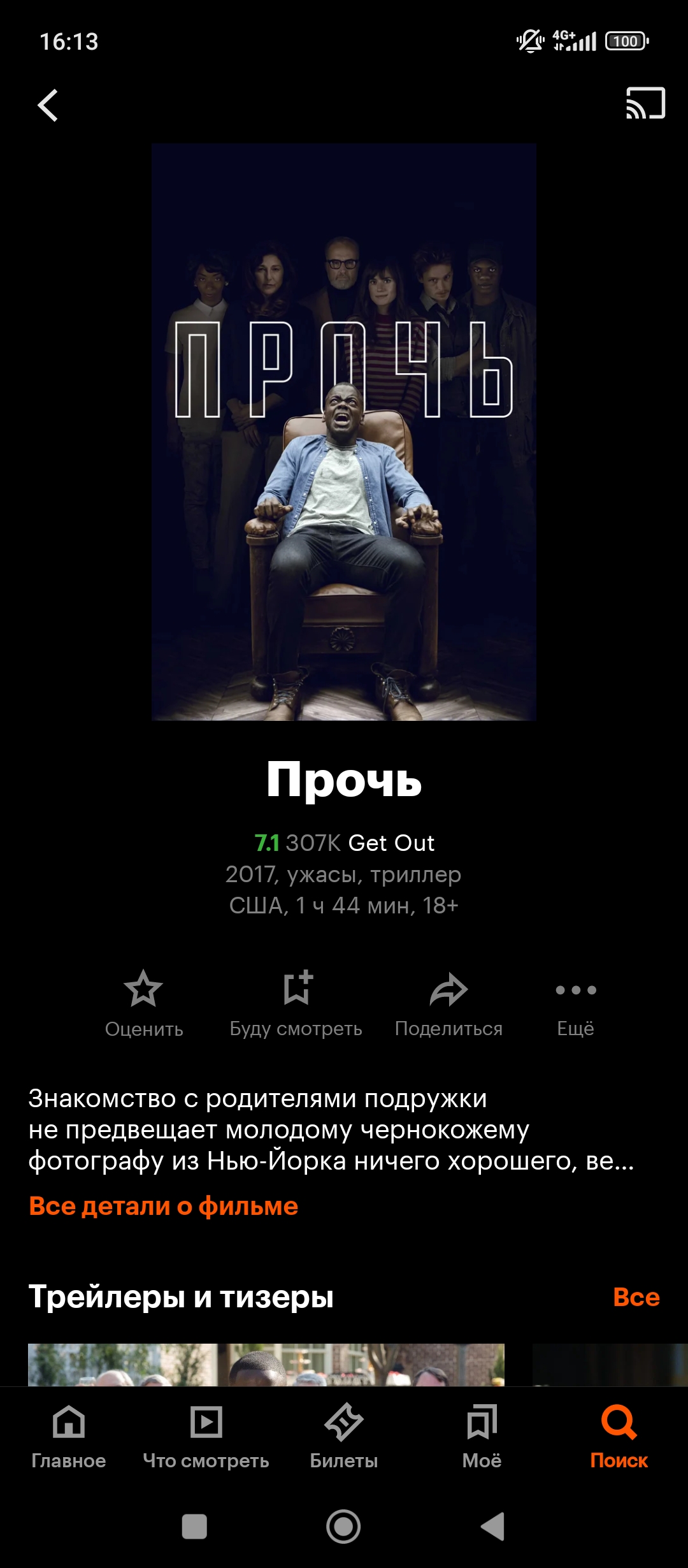Viewport: 688px width, 1568px height.
Task: Switch to Что смотреть tab
Action: coord(206,1435)
